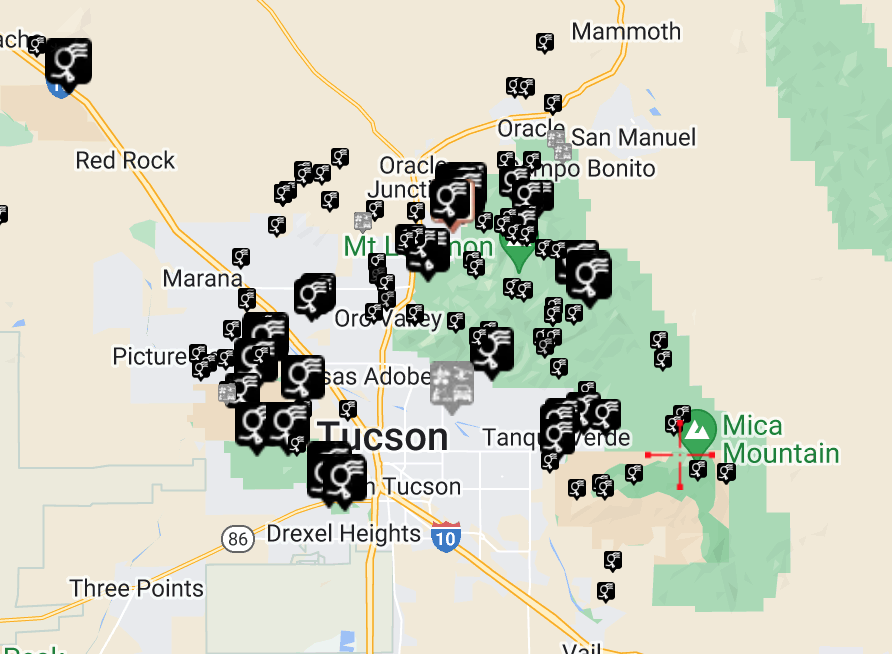892x654 pixels.
Task: Select the small marker just above Vail
Action: point(606,591)
